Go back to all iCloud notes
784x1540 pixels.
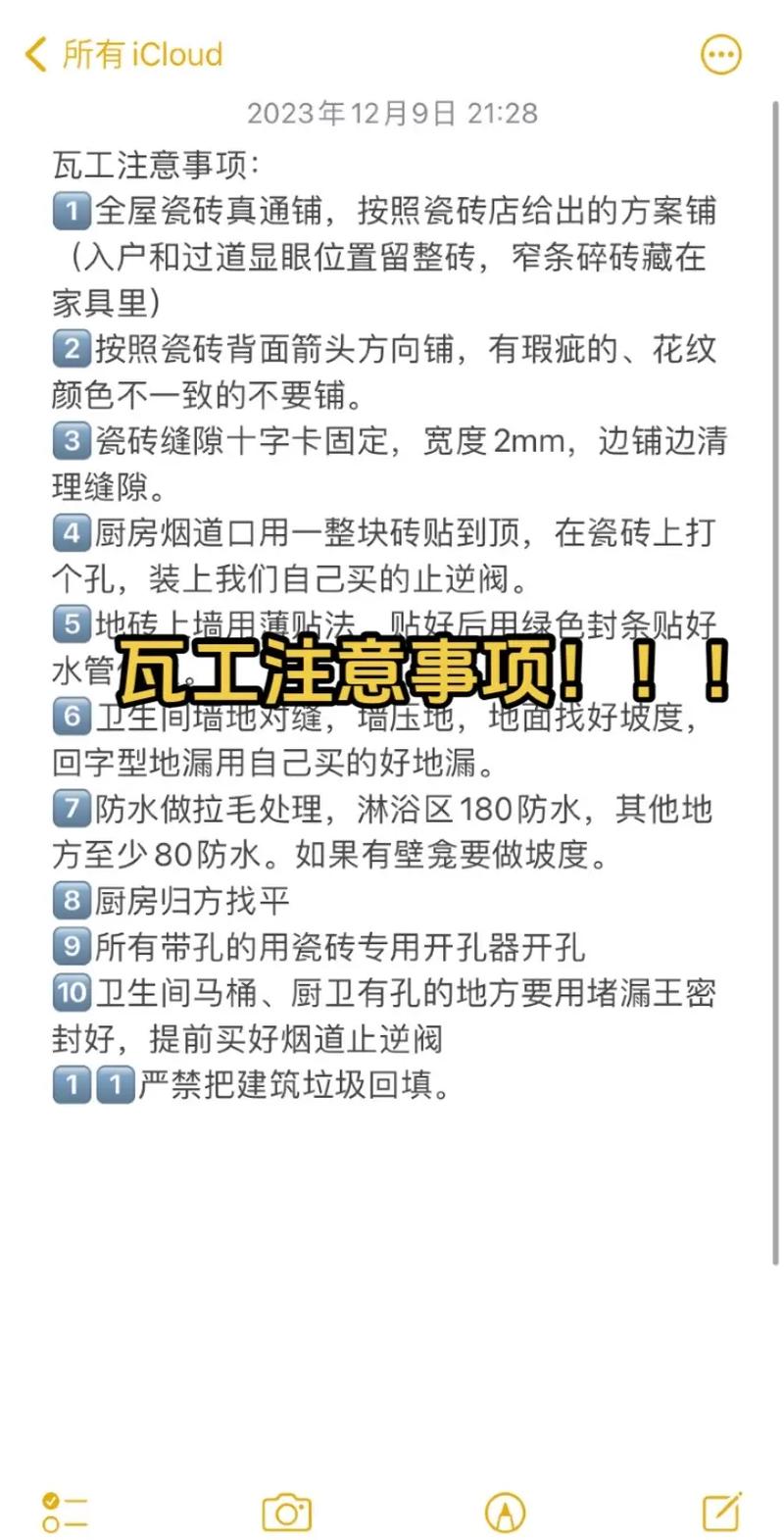click(124, 55)
